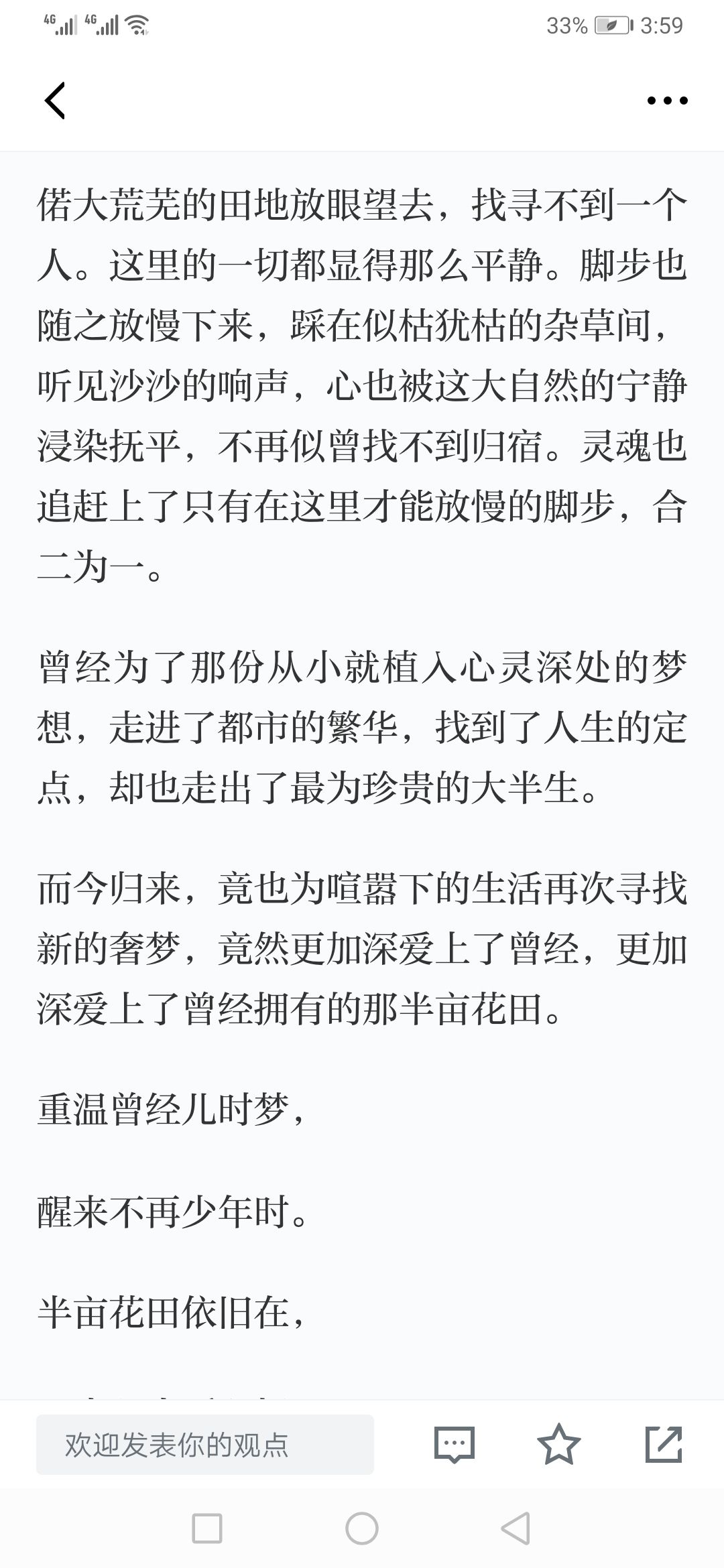The image size is (724, 1568).
Task: Open recent apps with the square button
Action: pos(206,1528)
